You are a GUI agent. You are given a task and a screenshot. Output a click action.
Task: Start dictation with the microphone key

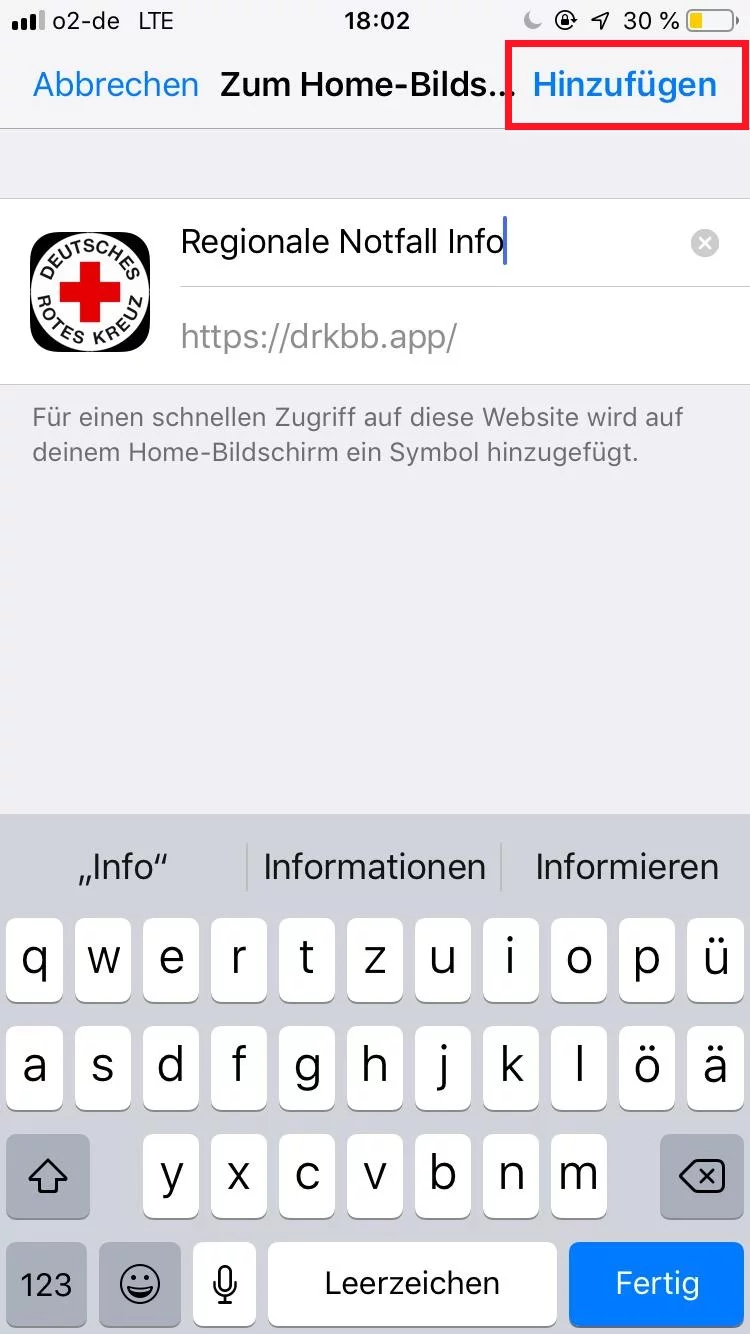click(x=225, y=1283)
